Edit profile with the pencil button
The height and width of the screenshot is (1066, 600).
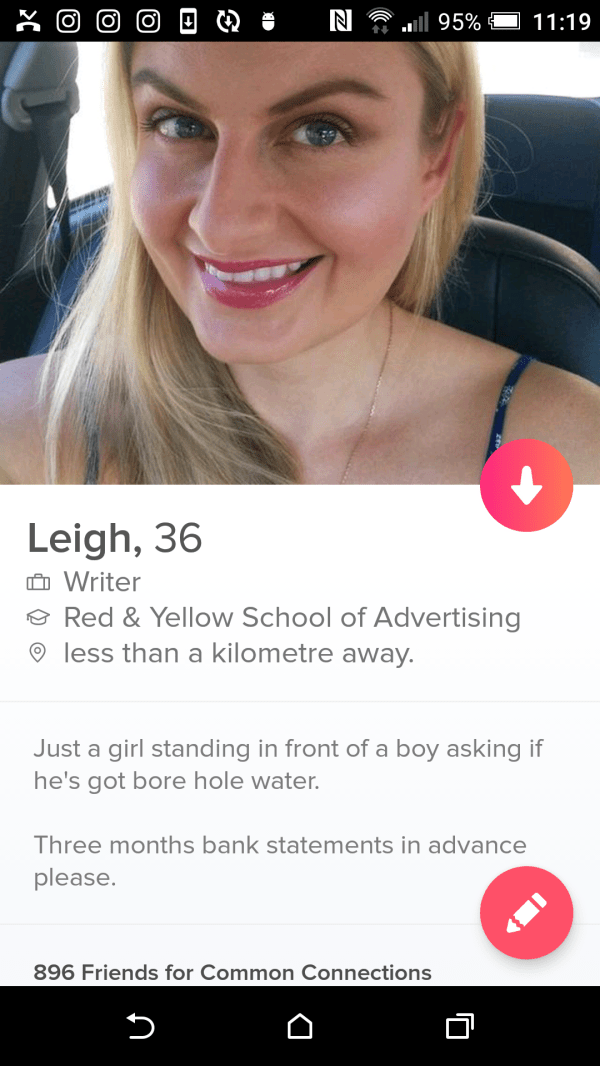pyautogui.click(x=526, y=913)
